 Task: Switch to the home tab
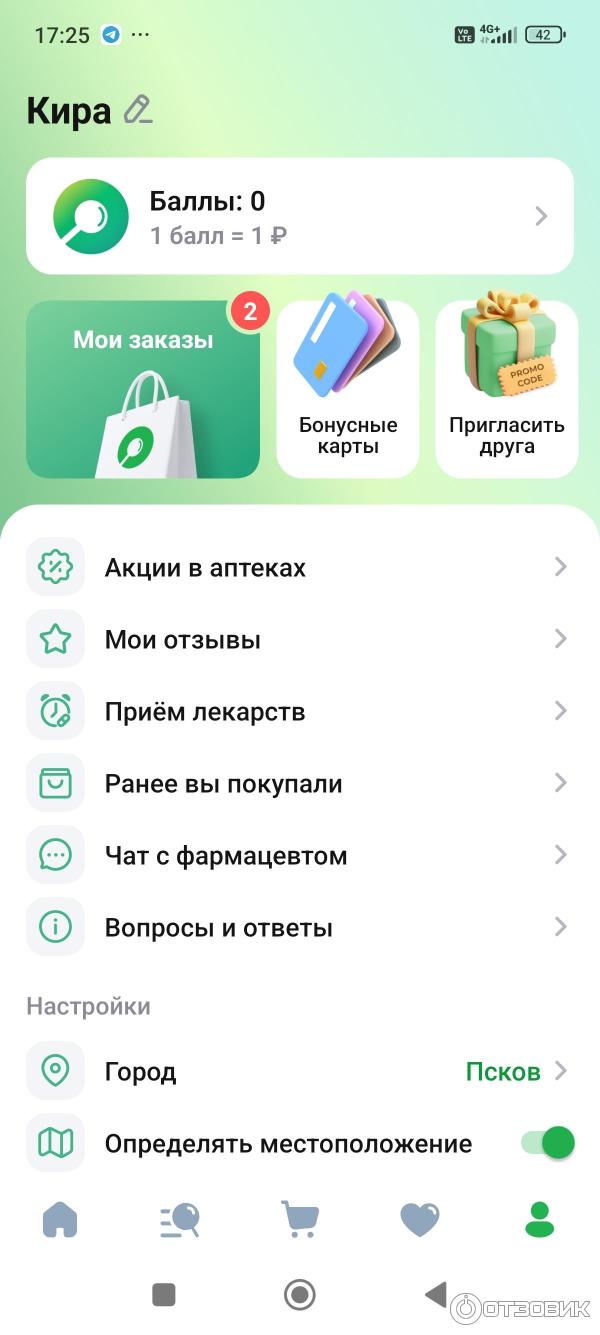60,1219
